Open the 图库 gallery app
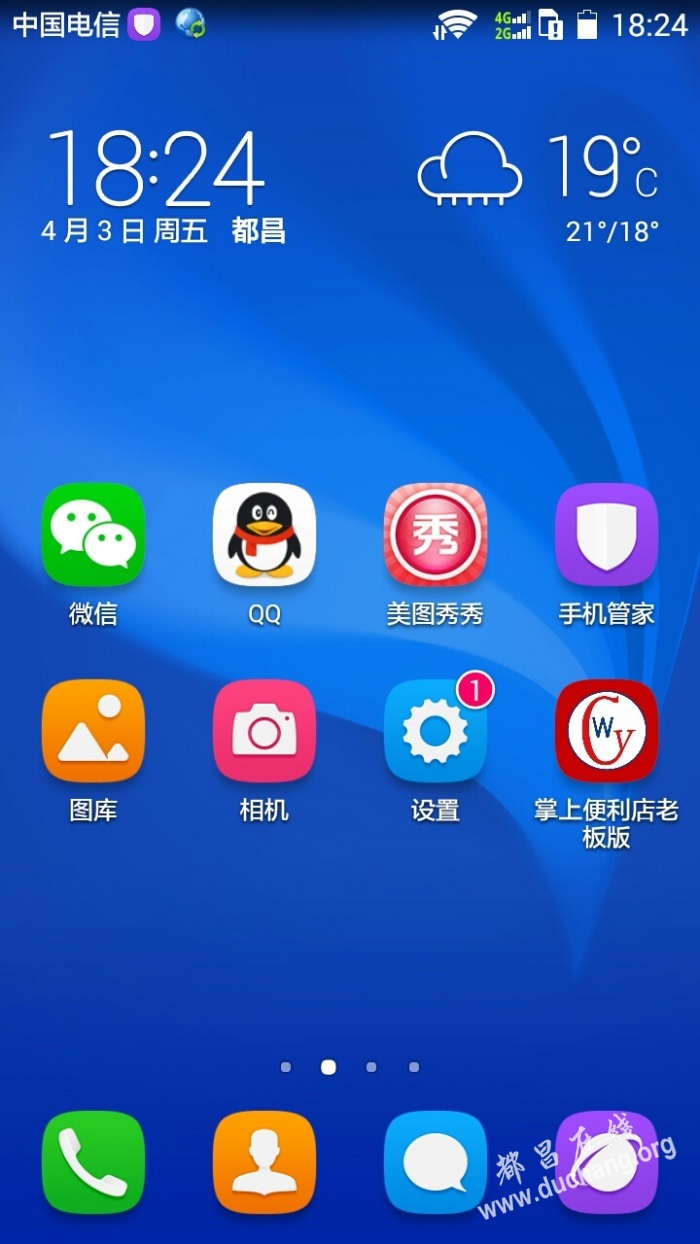 (x=93, y=731)
